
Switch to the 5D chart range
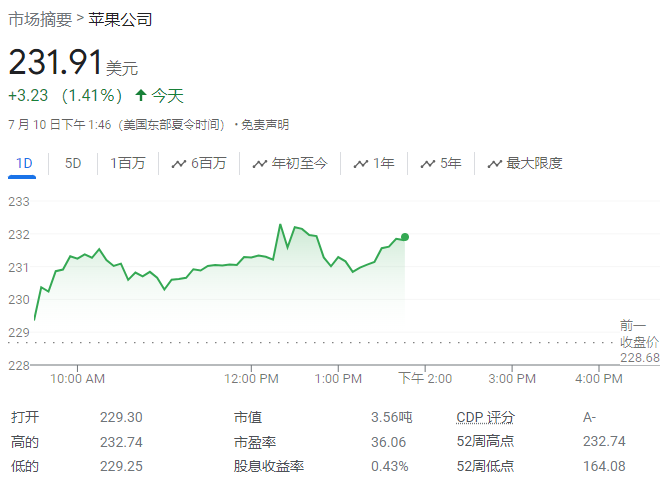(73, 163)
